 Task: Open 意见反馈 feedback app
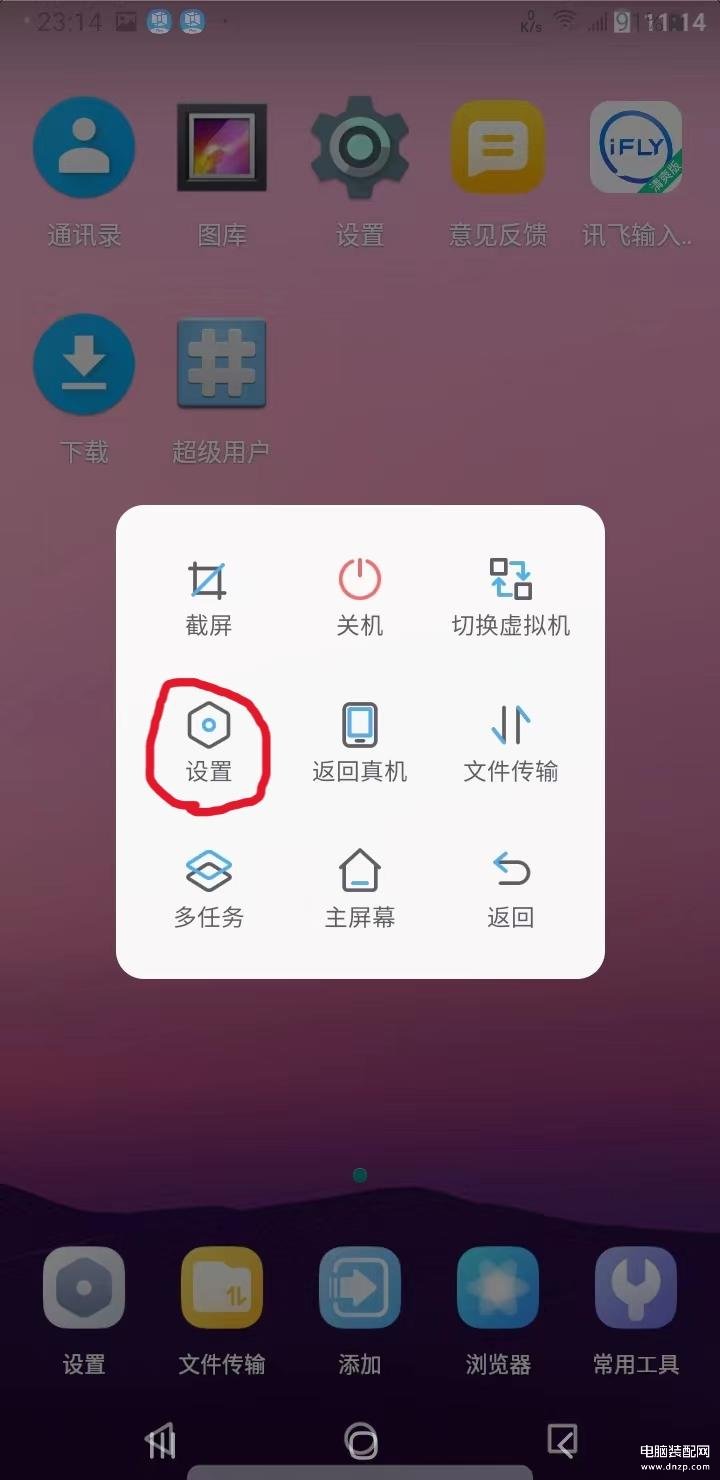click(498, 172)
